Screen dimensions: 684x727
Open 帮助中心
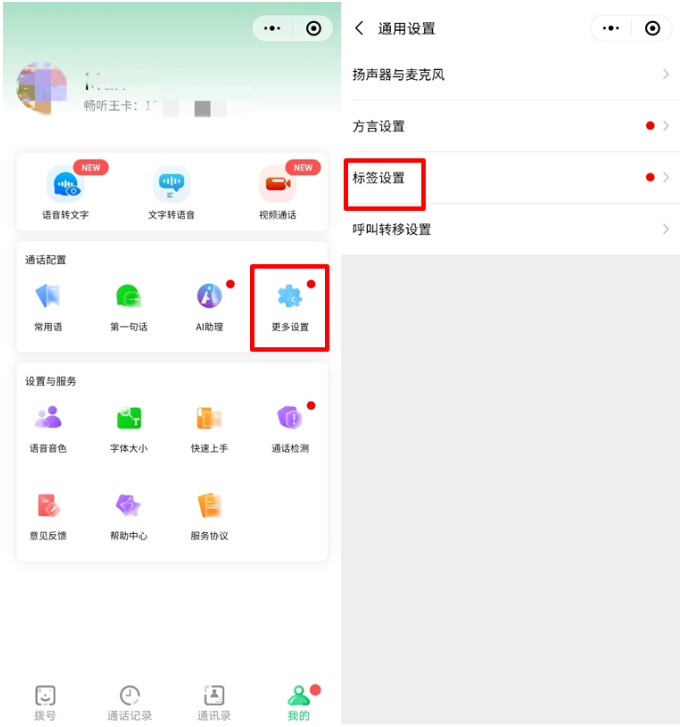129,513
